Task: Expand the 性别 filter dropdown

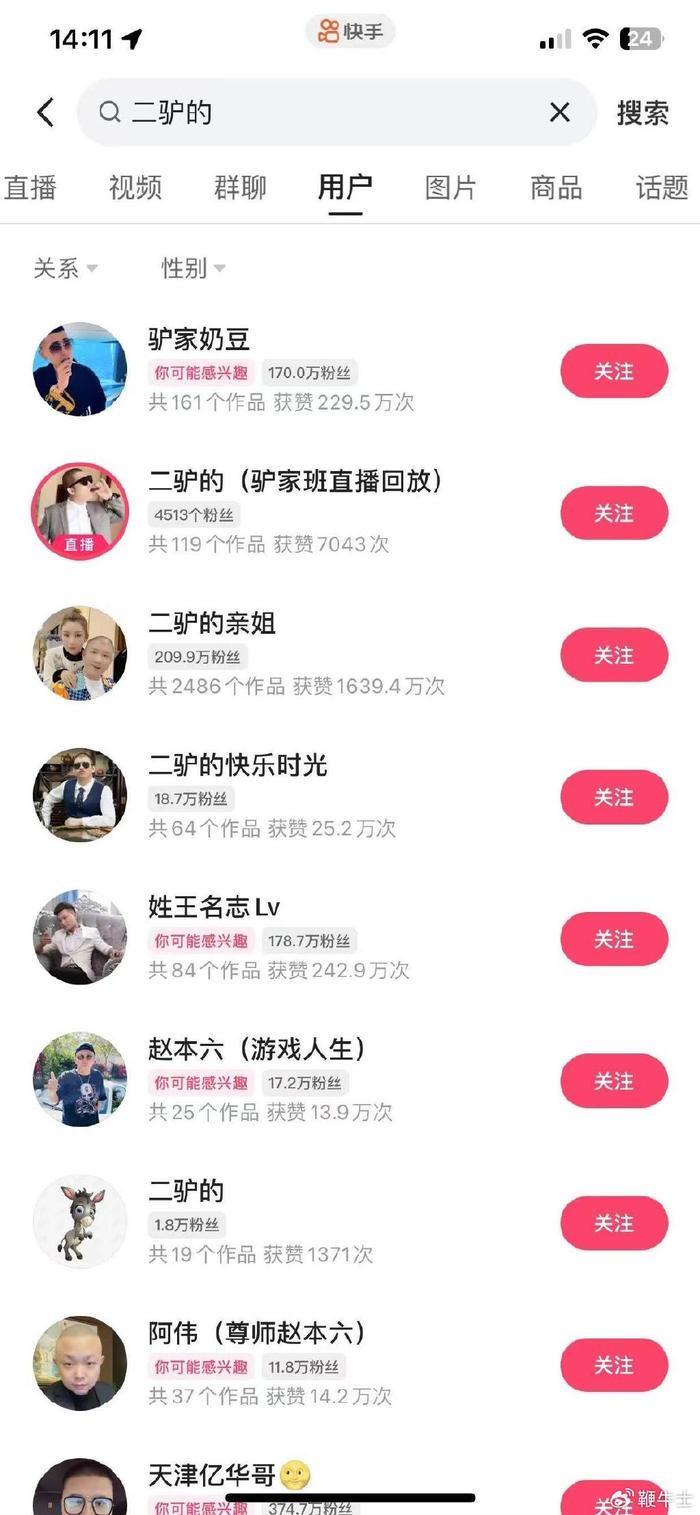Action: [193, 268]
